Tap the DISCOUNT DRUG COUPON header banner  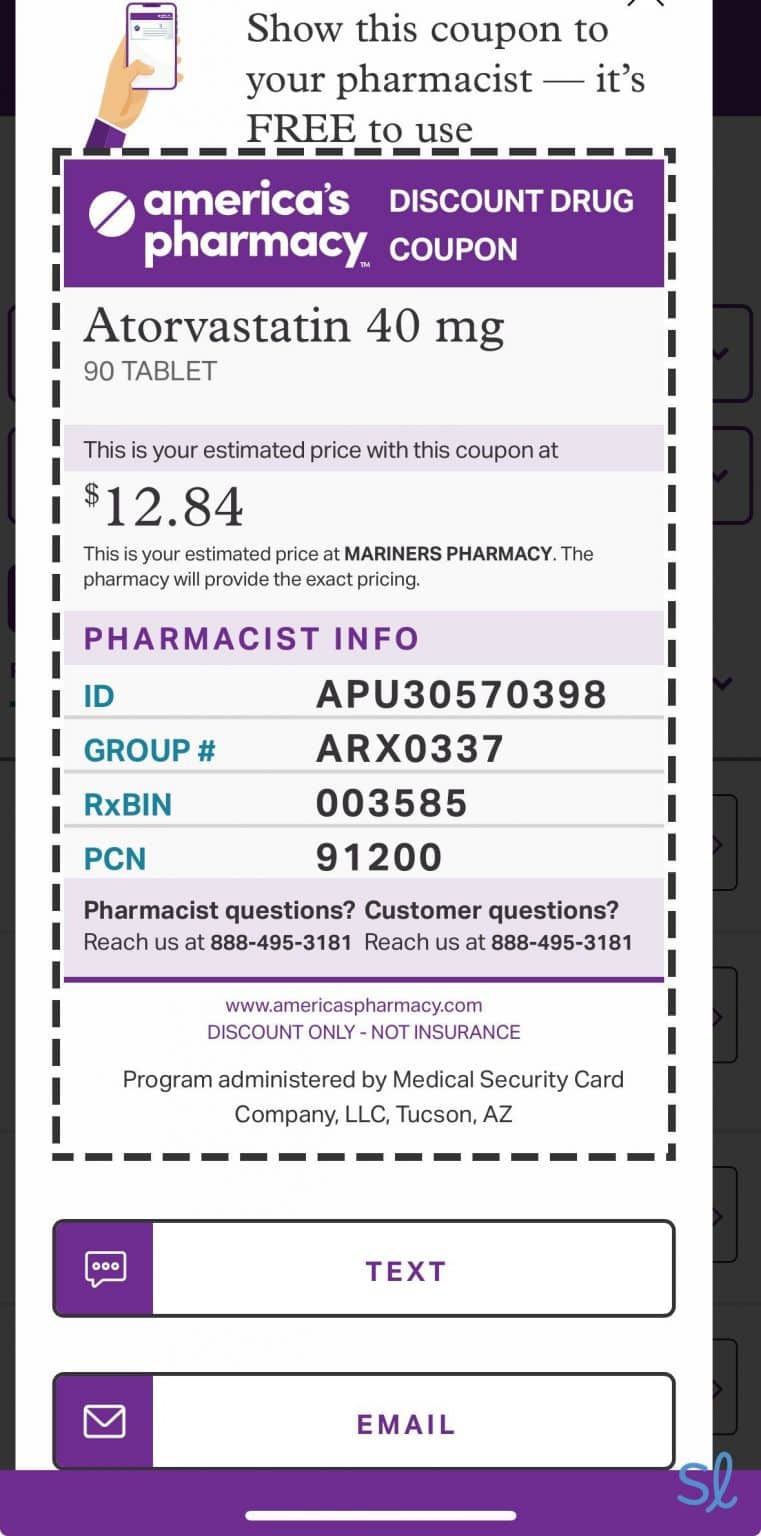pos(512,222)
